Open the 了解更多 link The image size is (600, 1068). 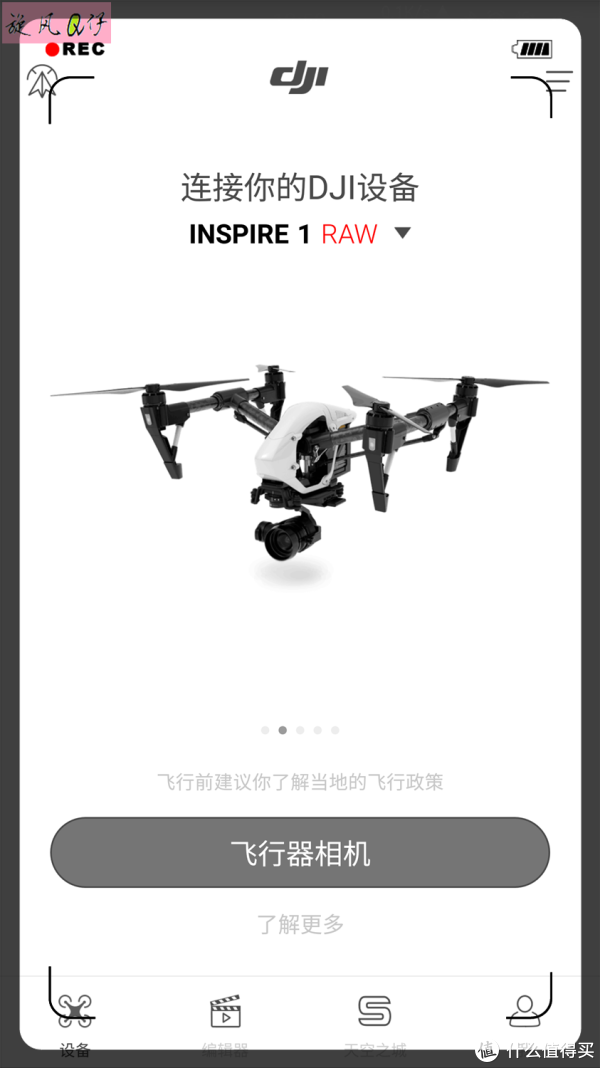click(300, 924)
